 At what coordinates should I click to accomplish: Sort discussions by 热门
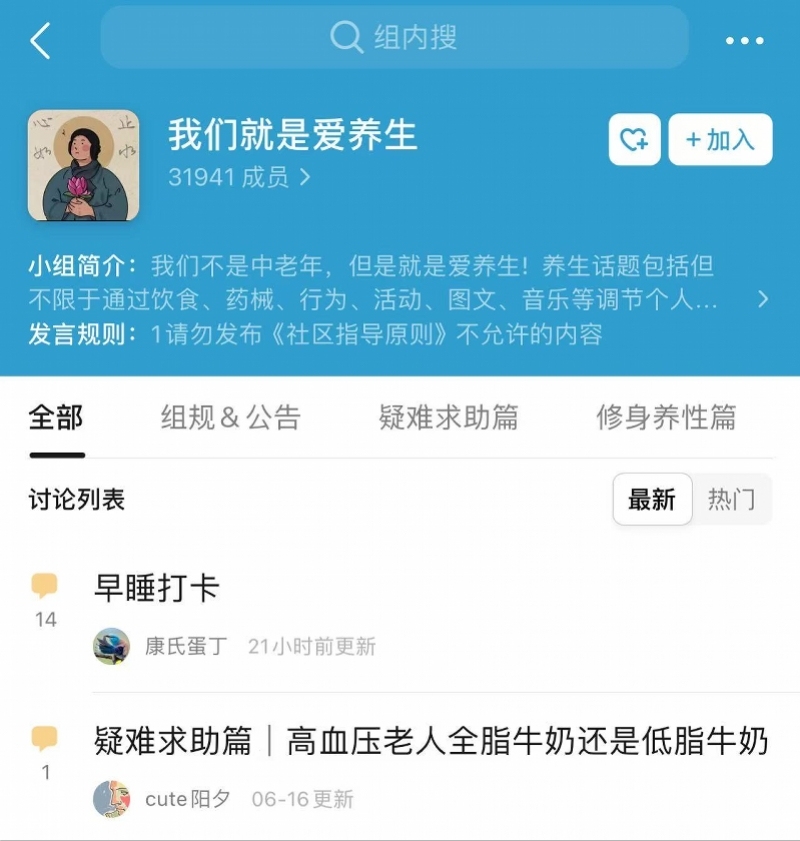click(x=731, y=499)
